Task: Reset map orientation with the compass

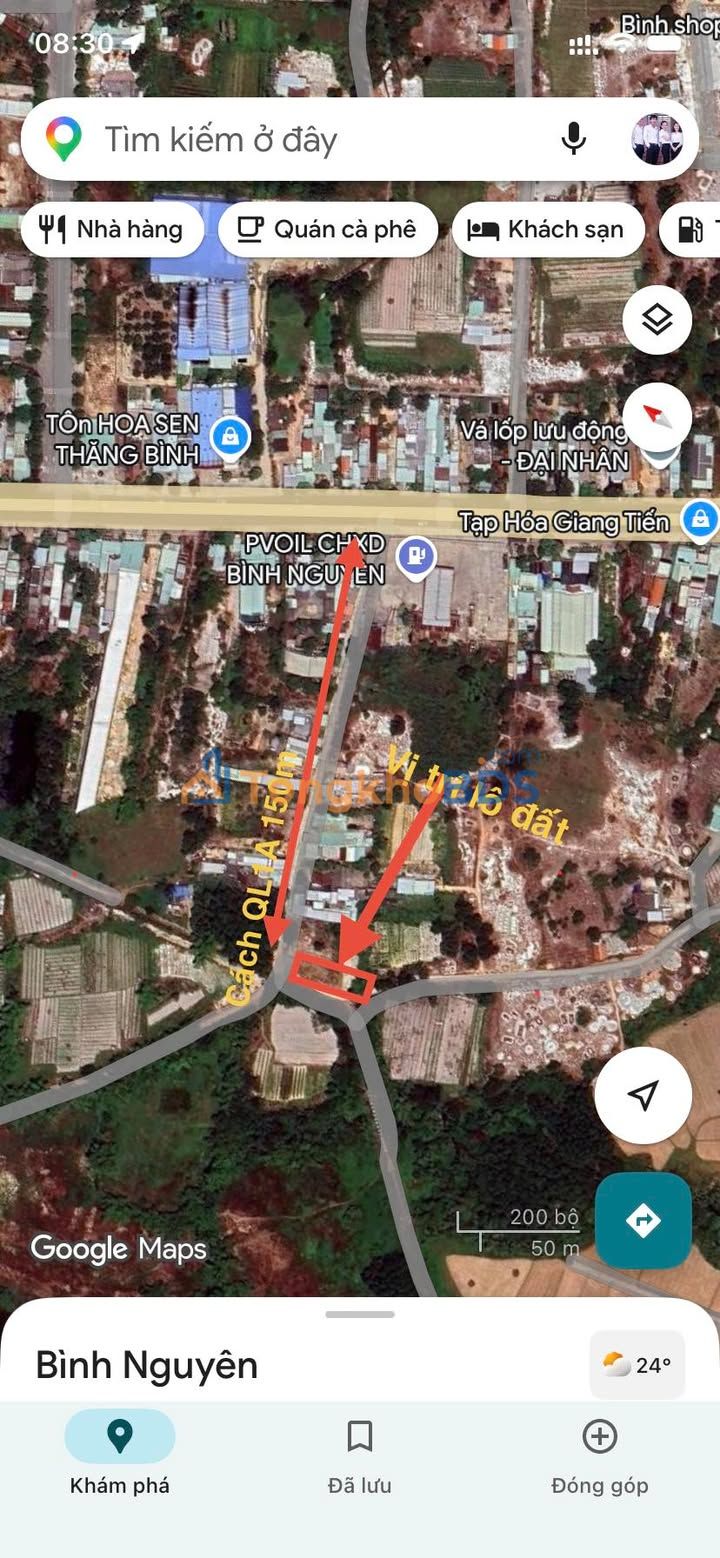Action: (x=657, y=416)
